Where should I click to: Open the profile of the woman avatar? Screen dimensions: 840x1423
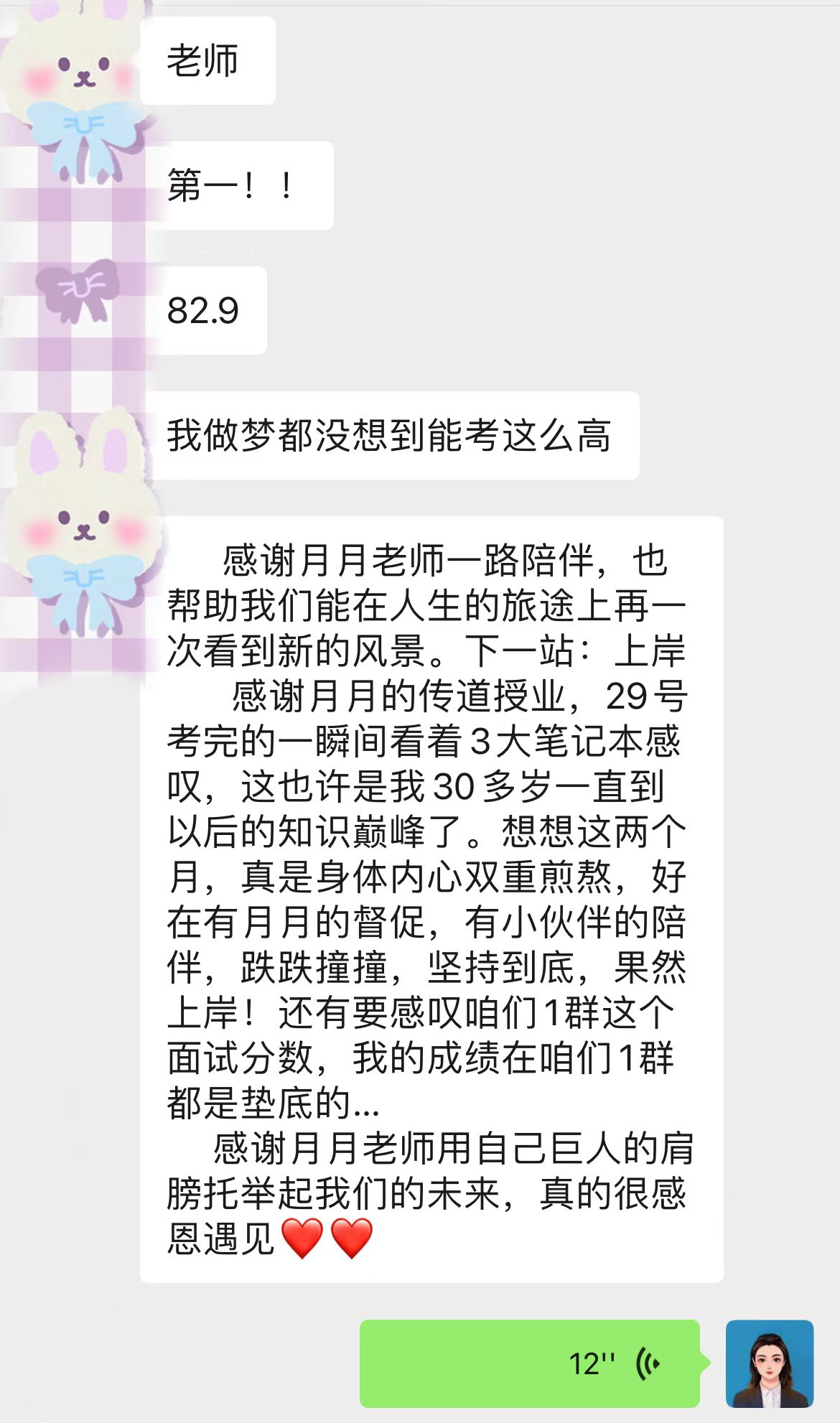pyautogui.click(x=769, y=1363)
